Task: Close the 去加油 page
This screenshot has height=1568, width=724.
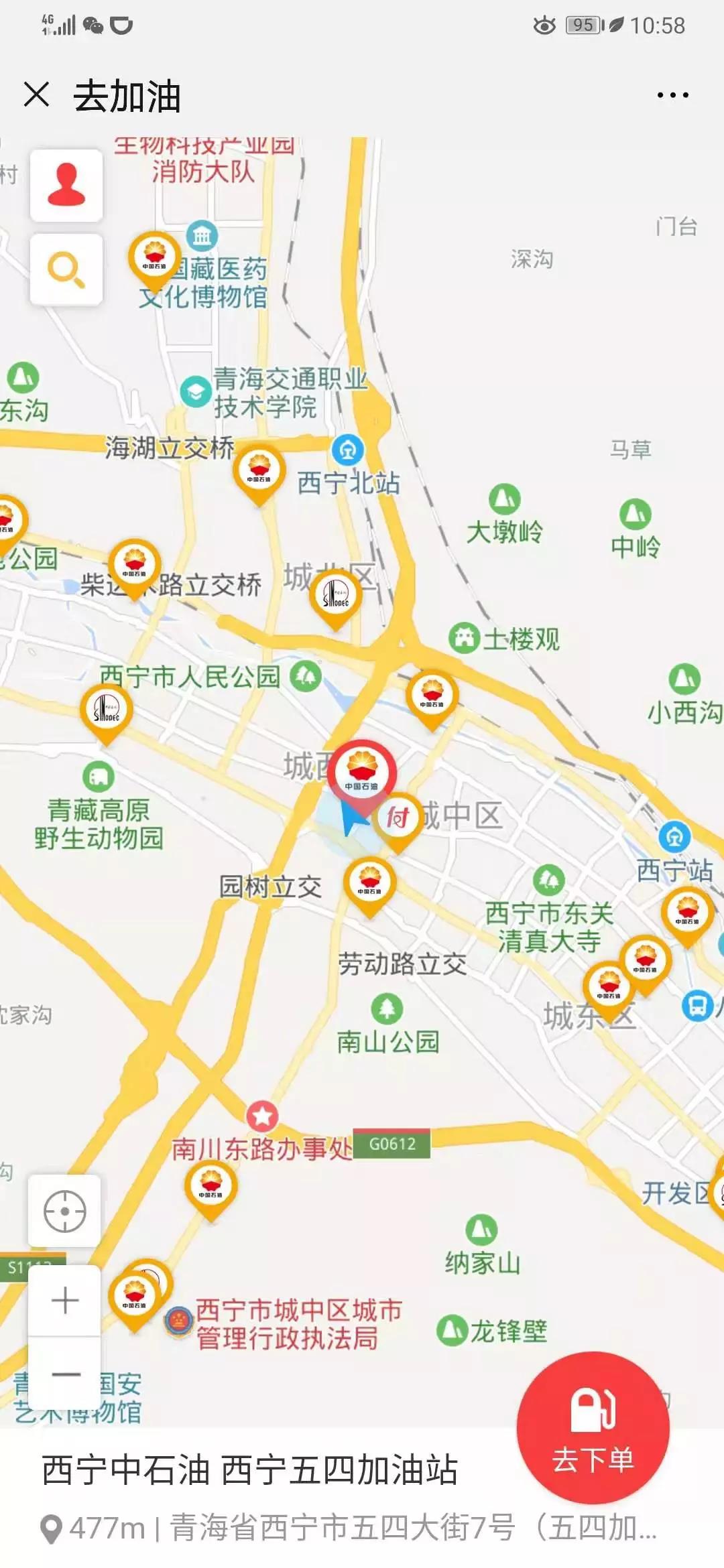Action: [x=36, y=94]
